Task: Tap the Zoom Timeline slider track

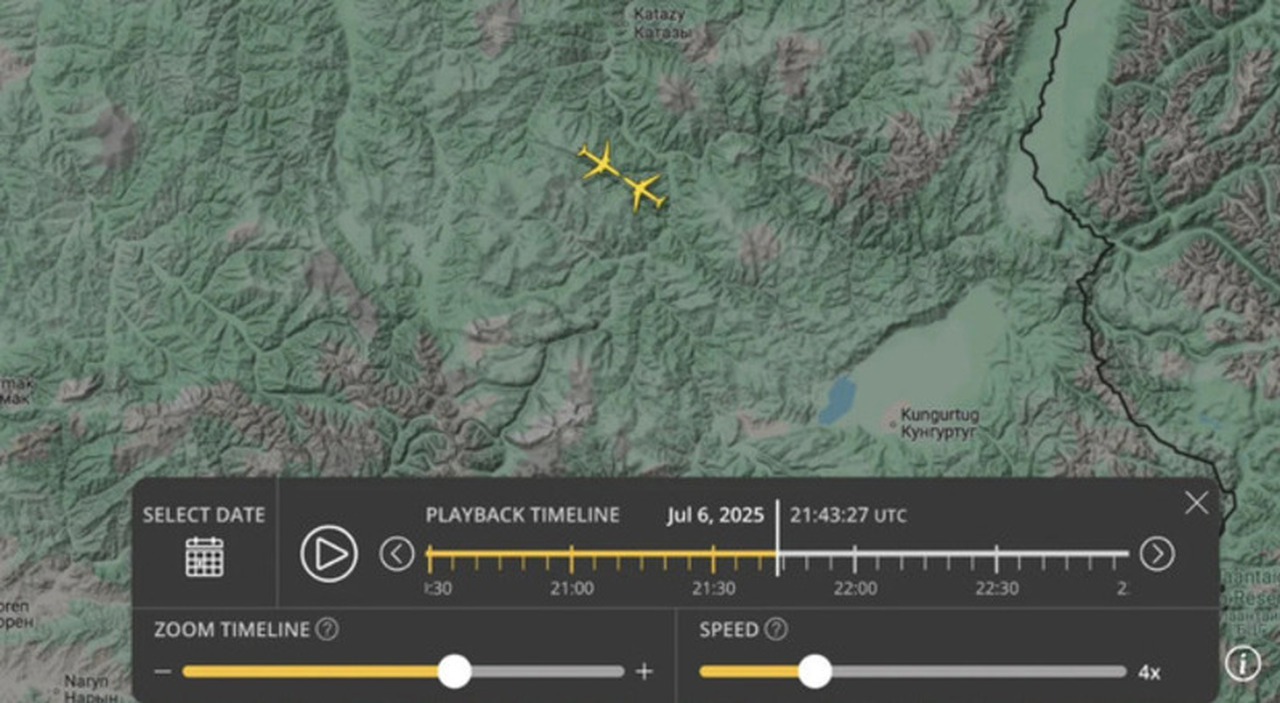Action: pyautogui.click(x=540, y=671)
